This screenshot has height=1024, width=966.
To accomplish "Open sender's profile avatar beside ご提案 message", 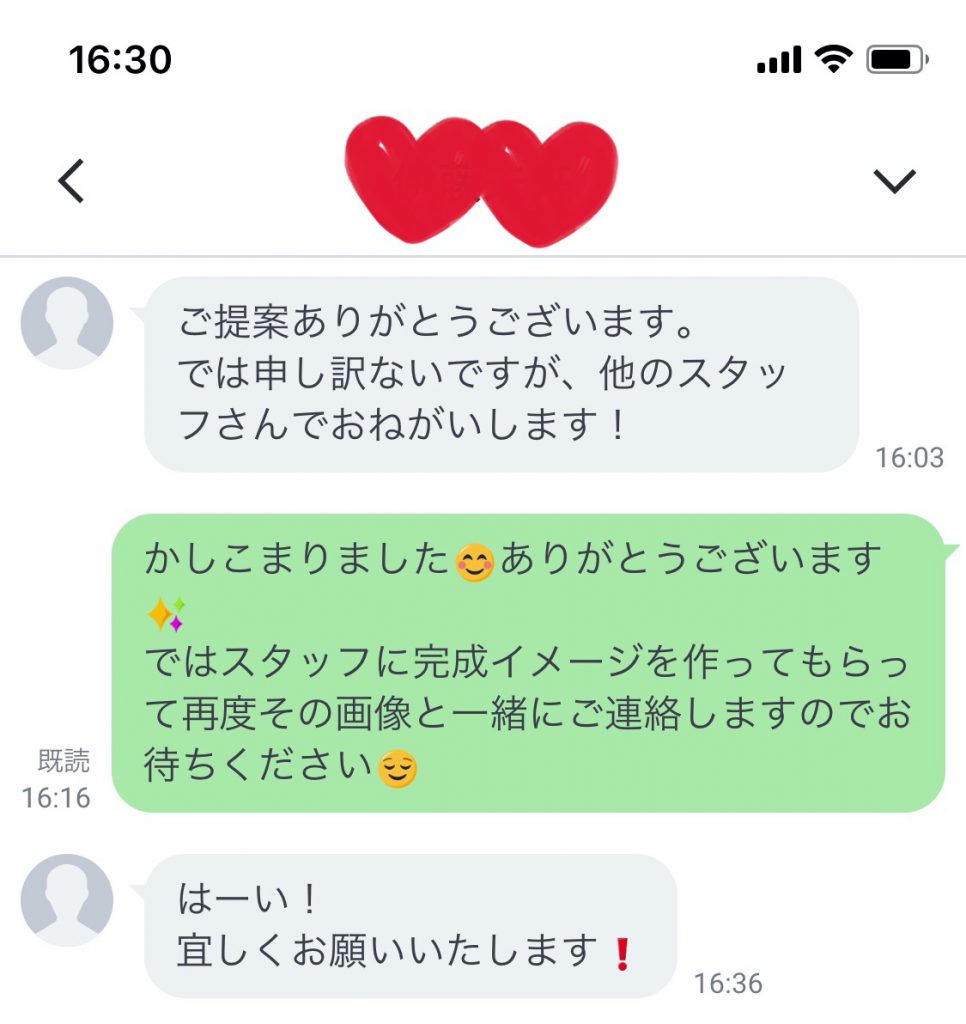I will pos(67,322).
